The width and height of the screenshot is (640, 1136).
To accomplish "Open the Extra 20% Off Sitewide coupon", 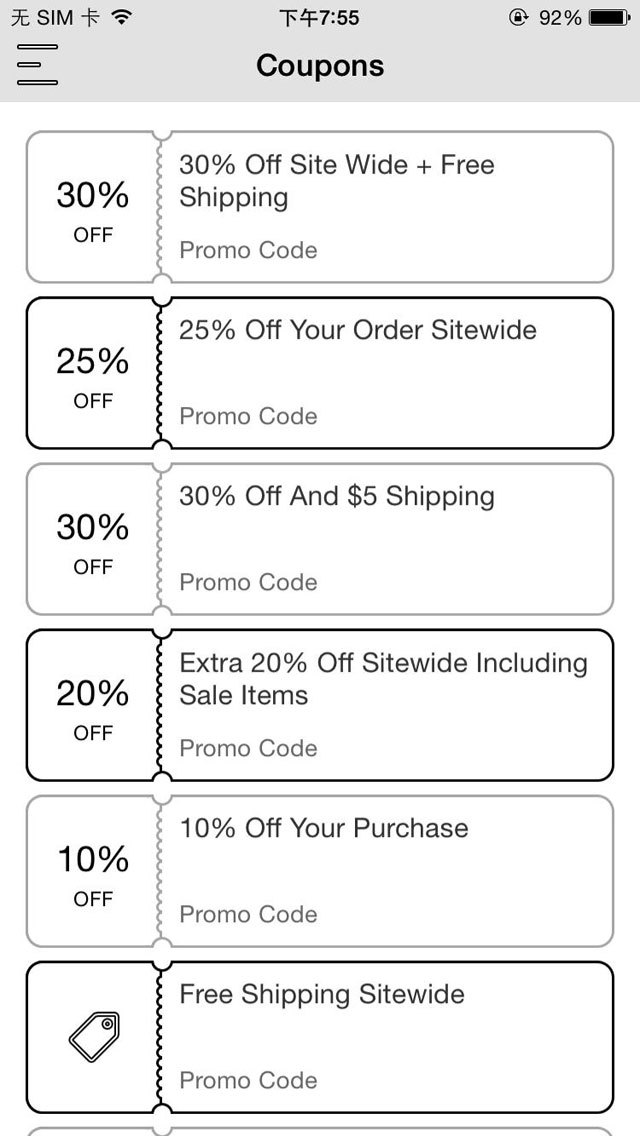I will point(320,705).
